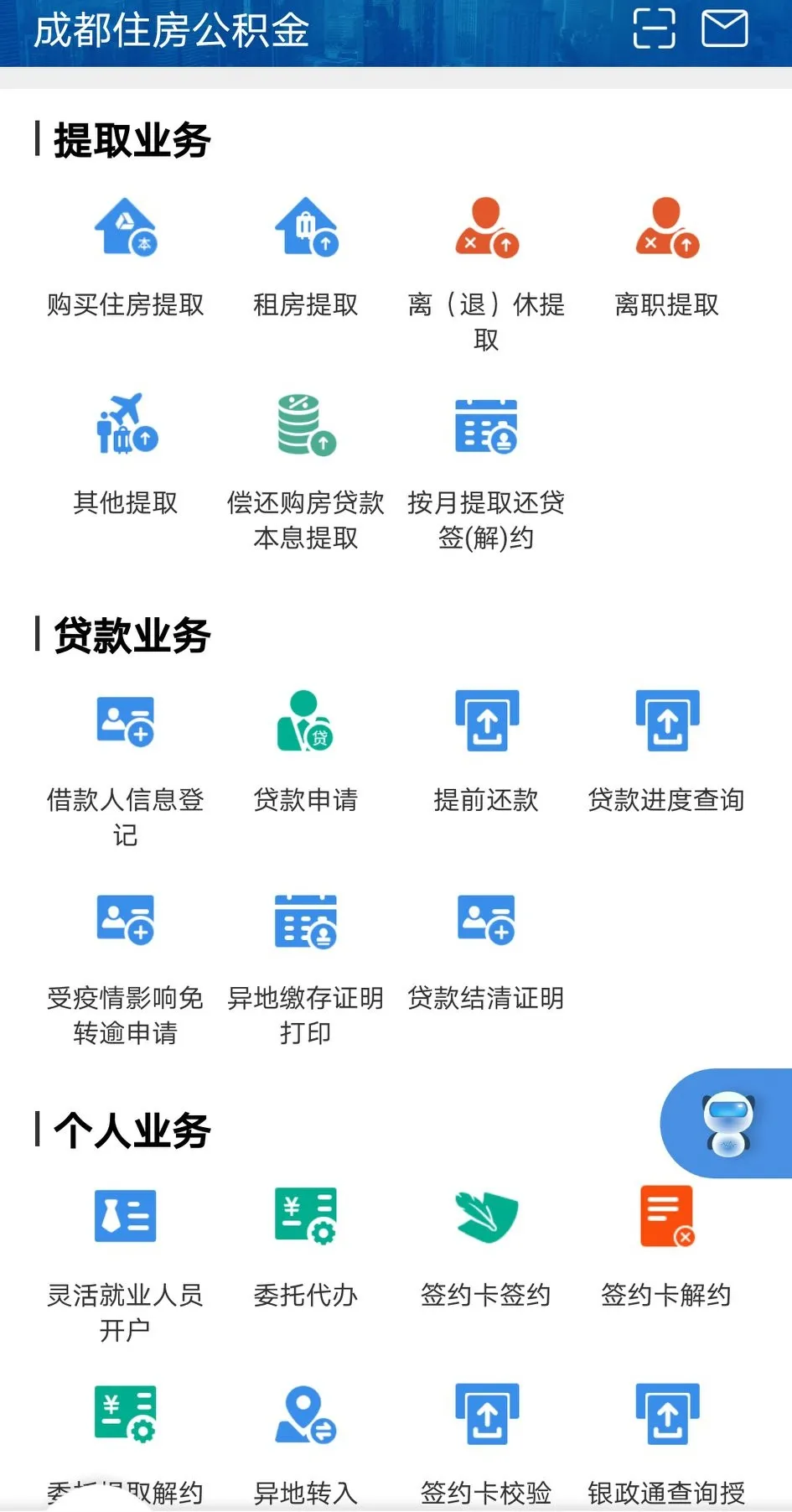The width and height of the screenshot is (792, 1512).
Task: Open 委托代办
Action: (x=306, y=1247)
